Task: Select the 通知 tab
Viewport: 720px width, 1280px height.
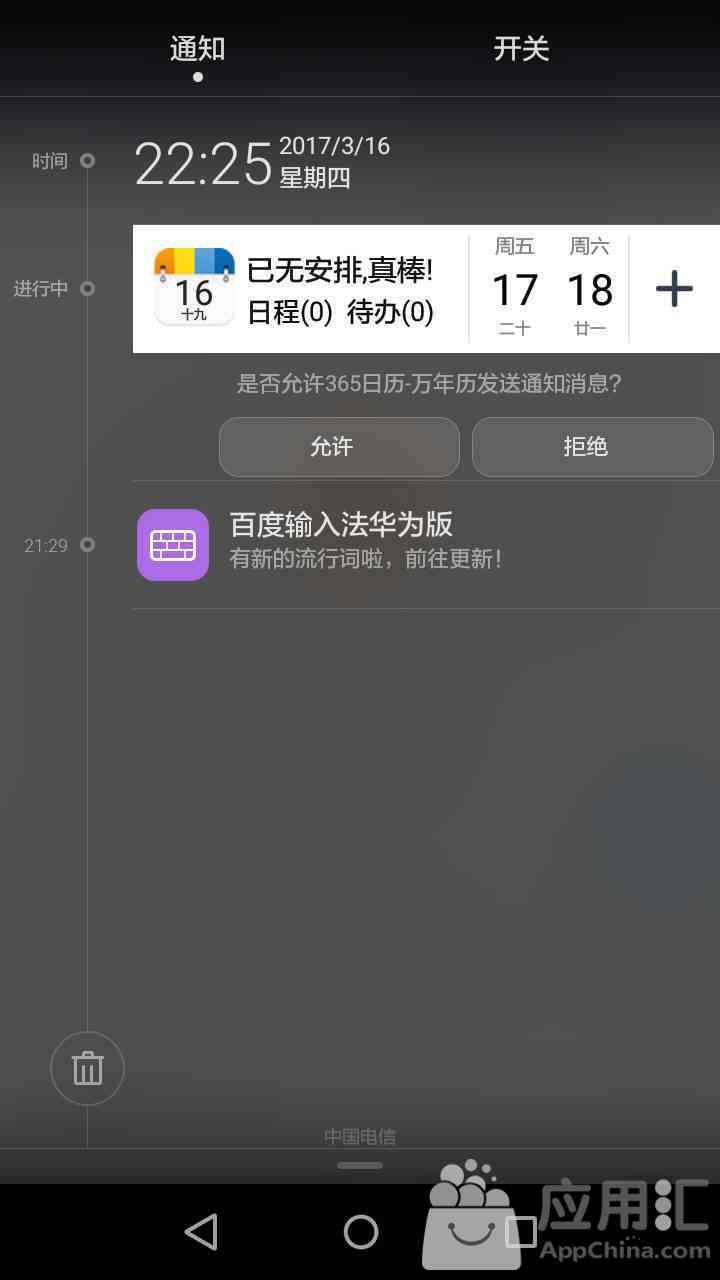Action: click(x=197, y=48)
